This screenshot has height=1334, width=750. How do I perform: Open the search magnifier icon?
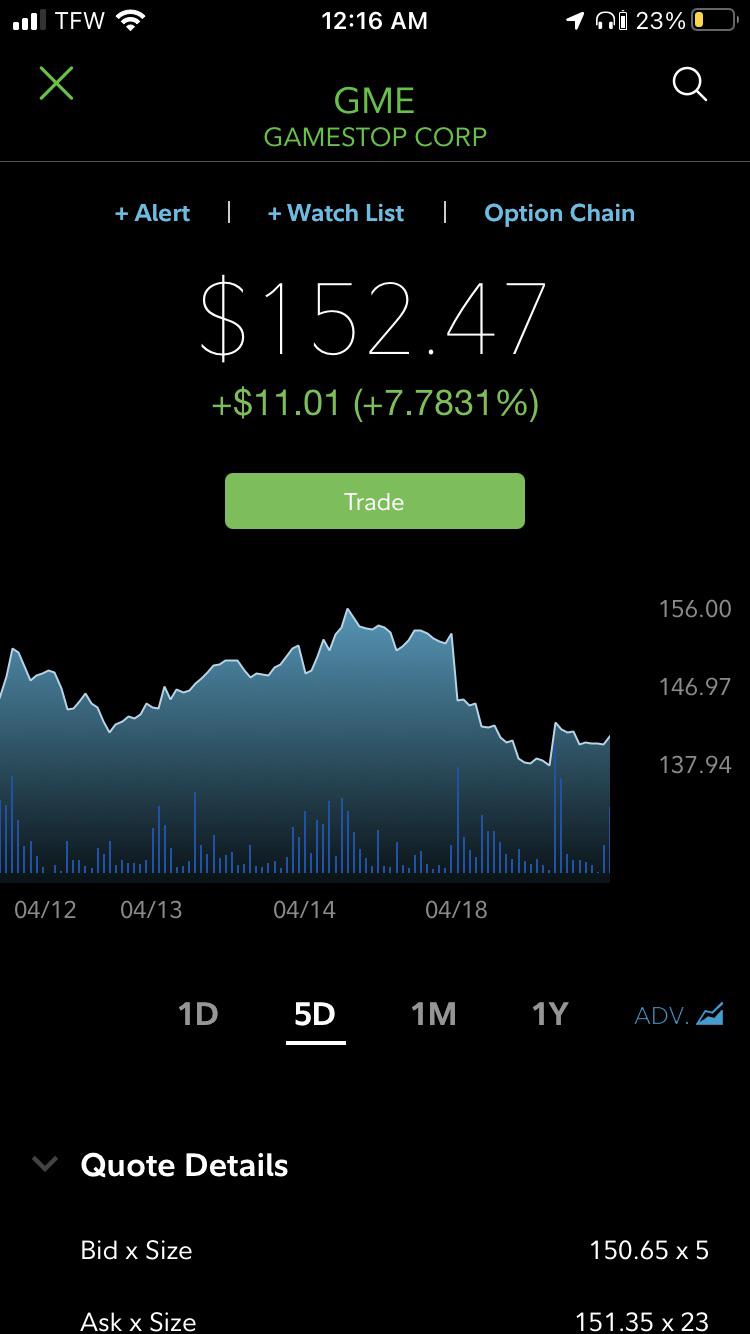[x=689, y=85]
